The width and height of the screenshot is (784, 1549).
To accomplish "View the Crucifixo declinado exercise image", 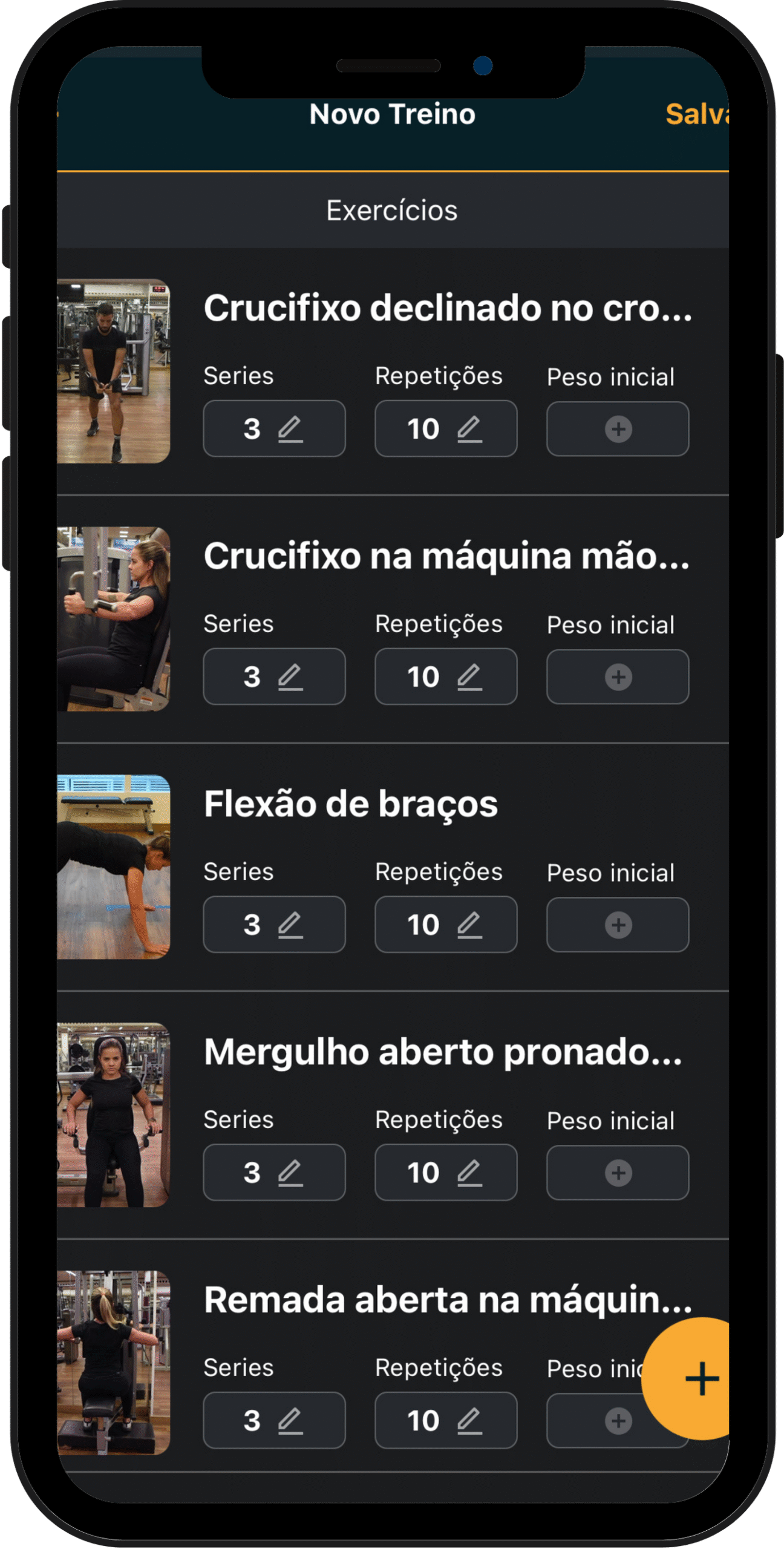I will [114, 371].
